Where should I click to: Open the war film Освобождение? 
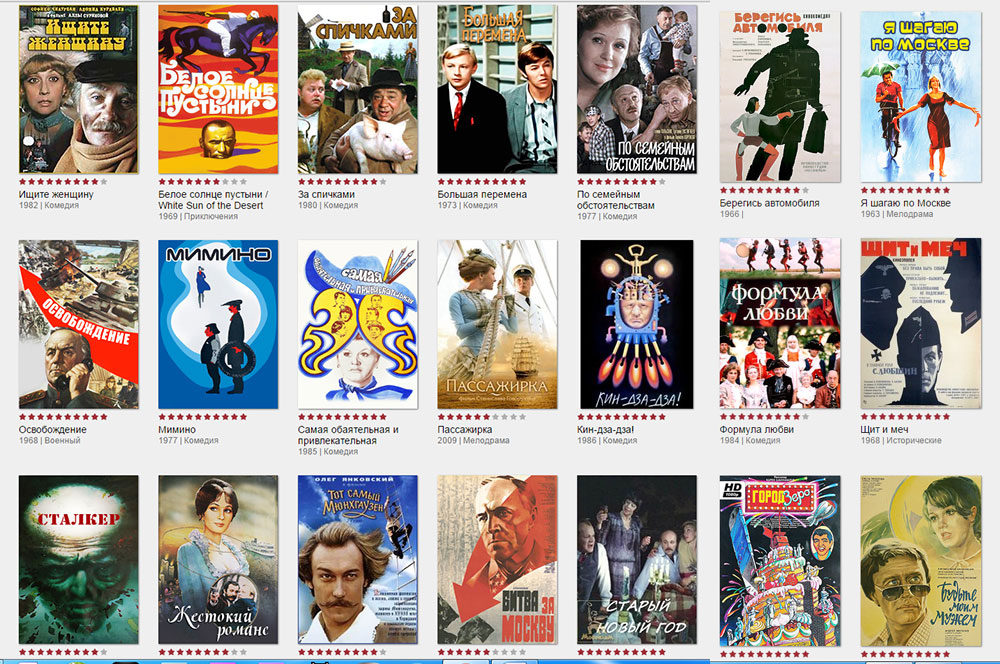tap(78, 324)
